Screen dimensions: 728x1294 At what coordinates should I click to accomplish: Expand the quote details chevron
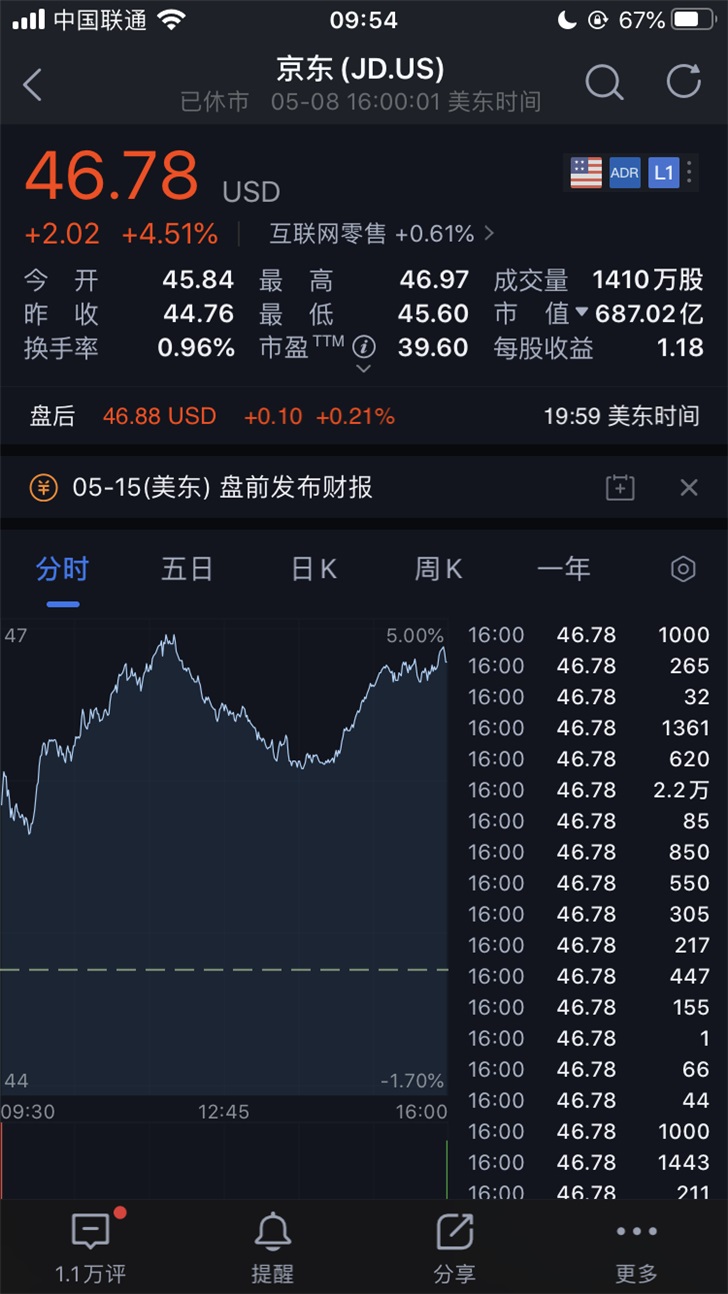[x=364, y=369]
